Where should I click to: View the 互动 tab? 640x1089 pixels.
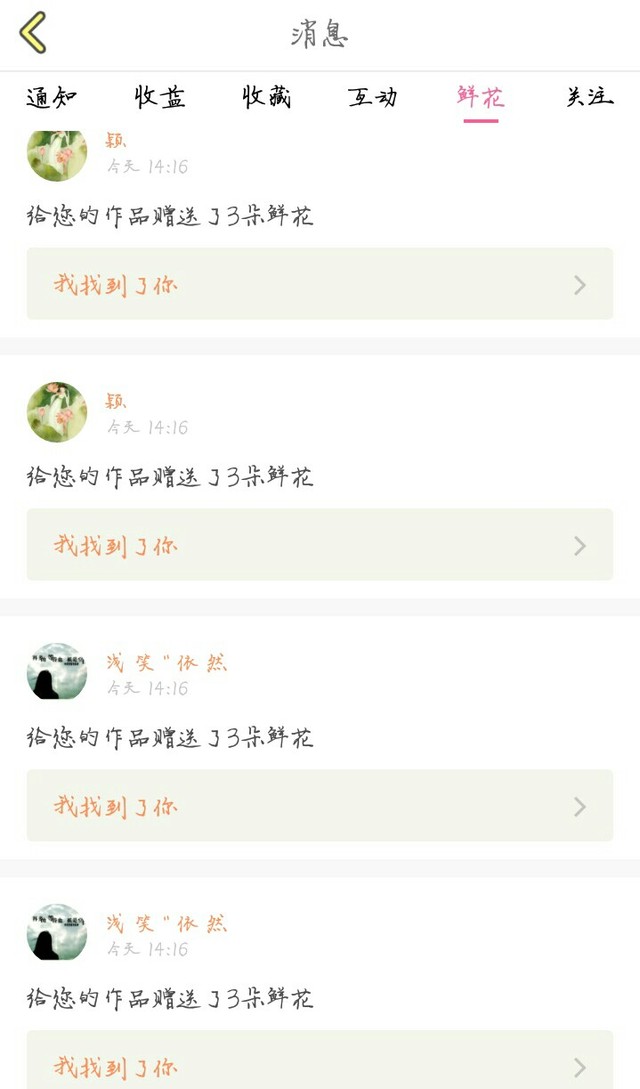373,97
